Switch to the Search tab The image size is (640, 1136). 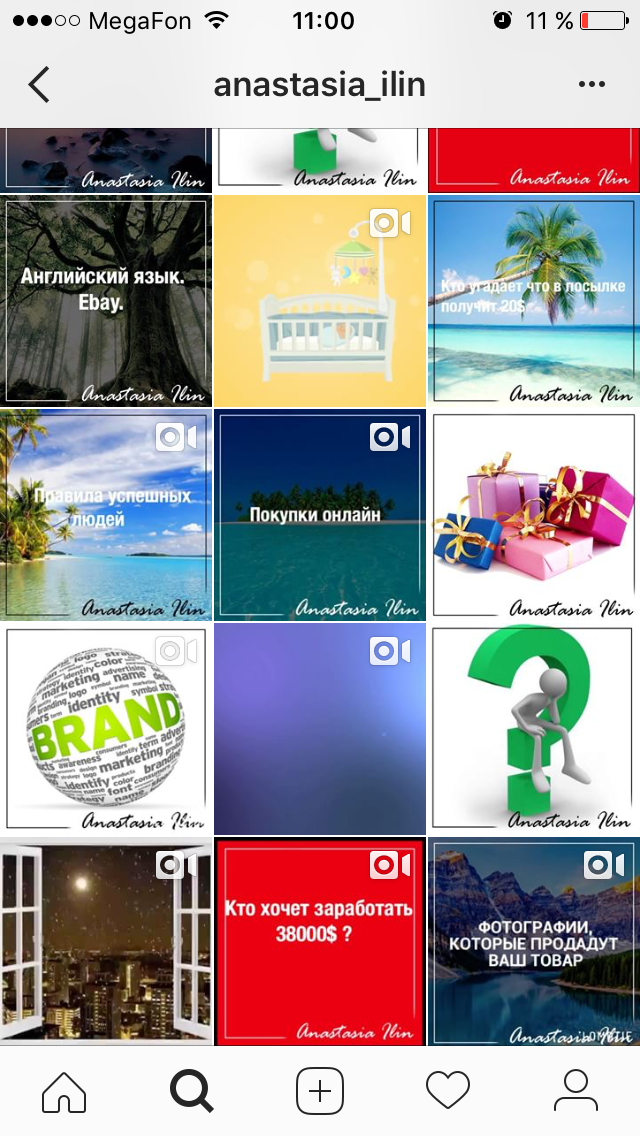click(192, 1090)
